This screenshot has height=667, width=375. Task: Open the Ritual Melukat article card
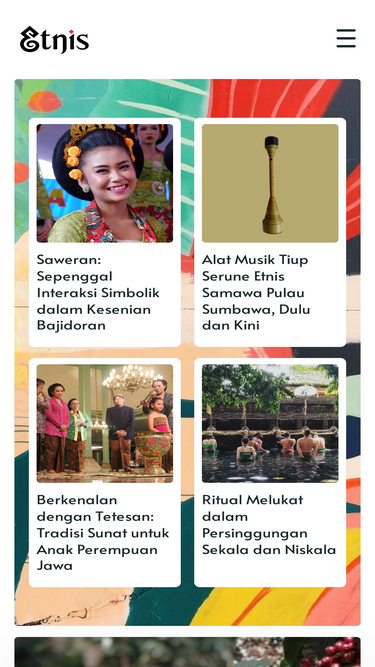270,472
